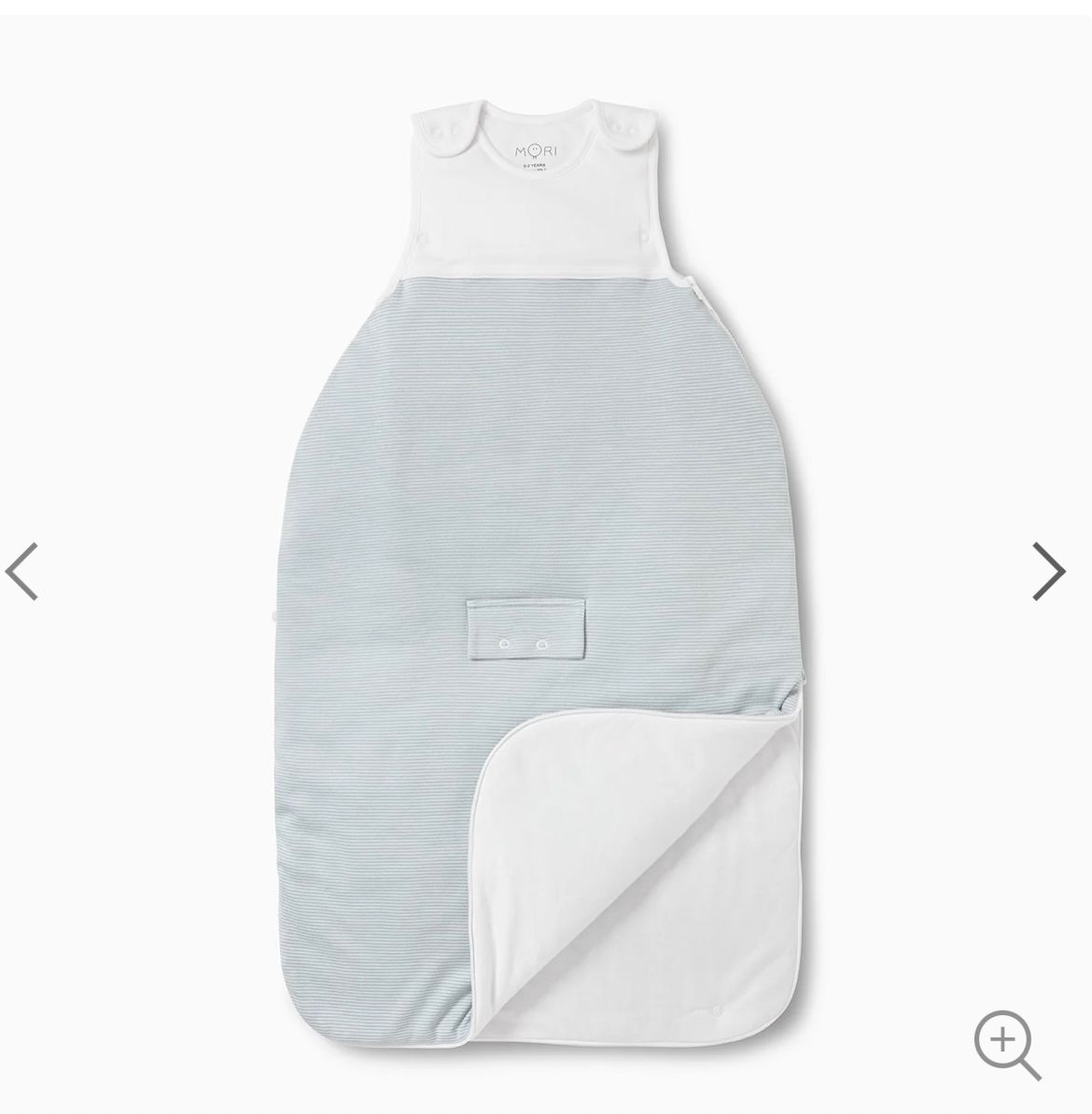Go to the next product image
The height and width of the screenshot is (1114, 1092).
1049,571
